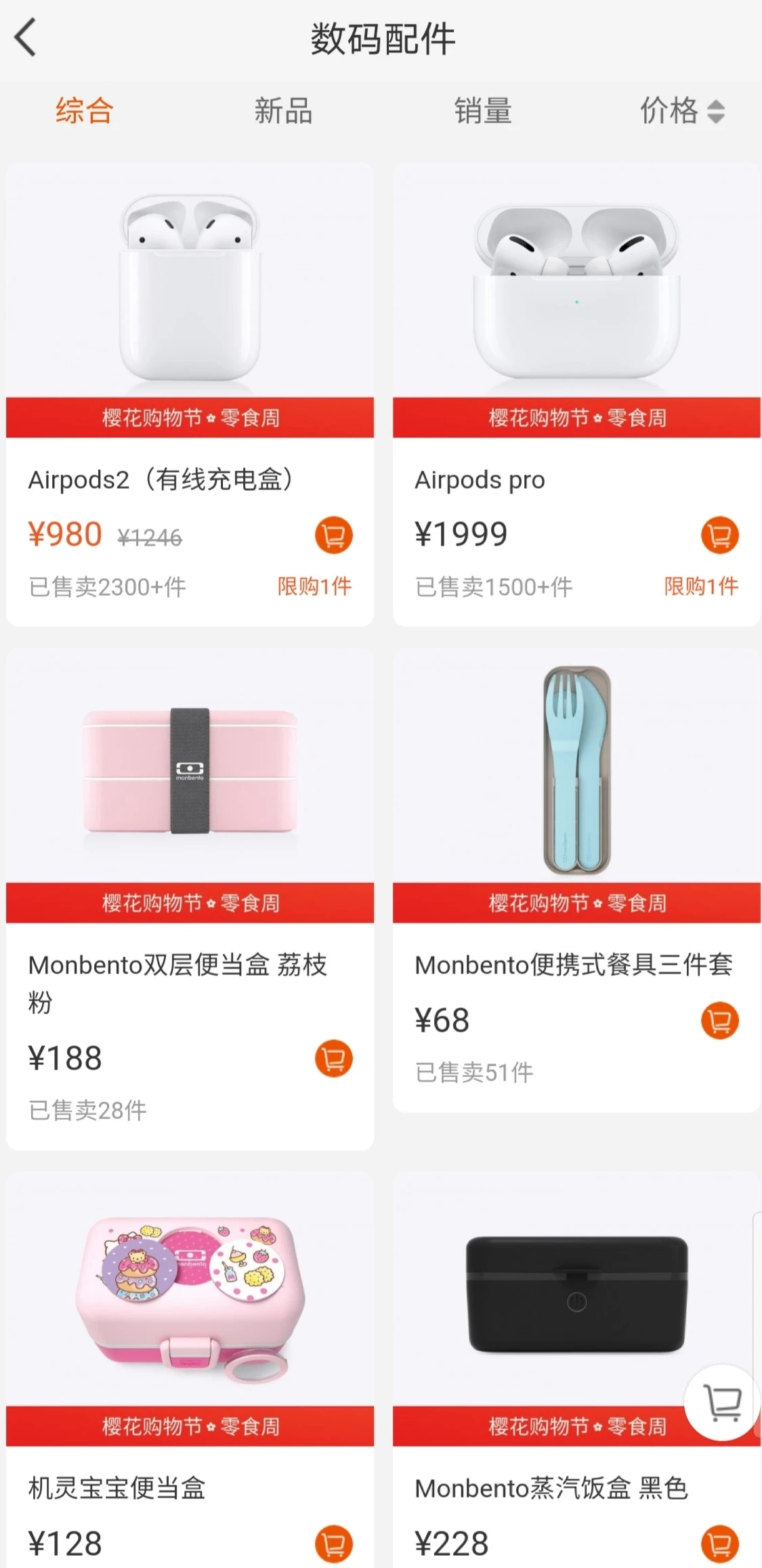Add Monbento双层便当盒 to cart
762x1568 pixels.
coord(333,1058)
